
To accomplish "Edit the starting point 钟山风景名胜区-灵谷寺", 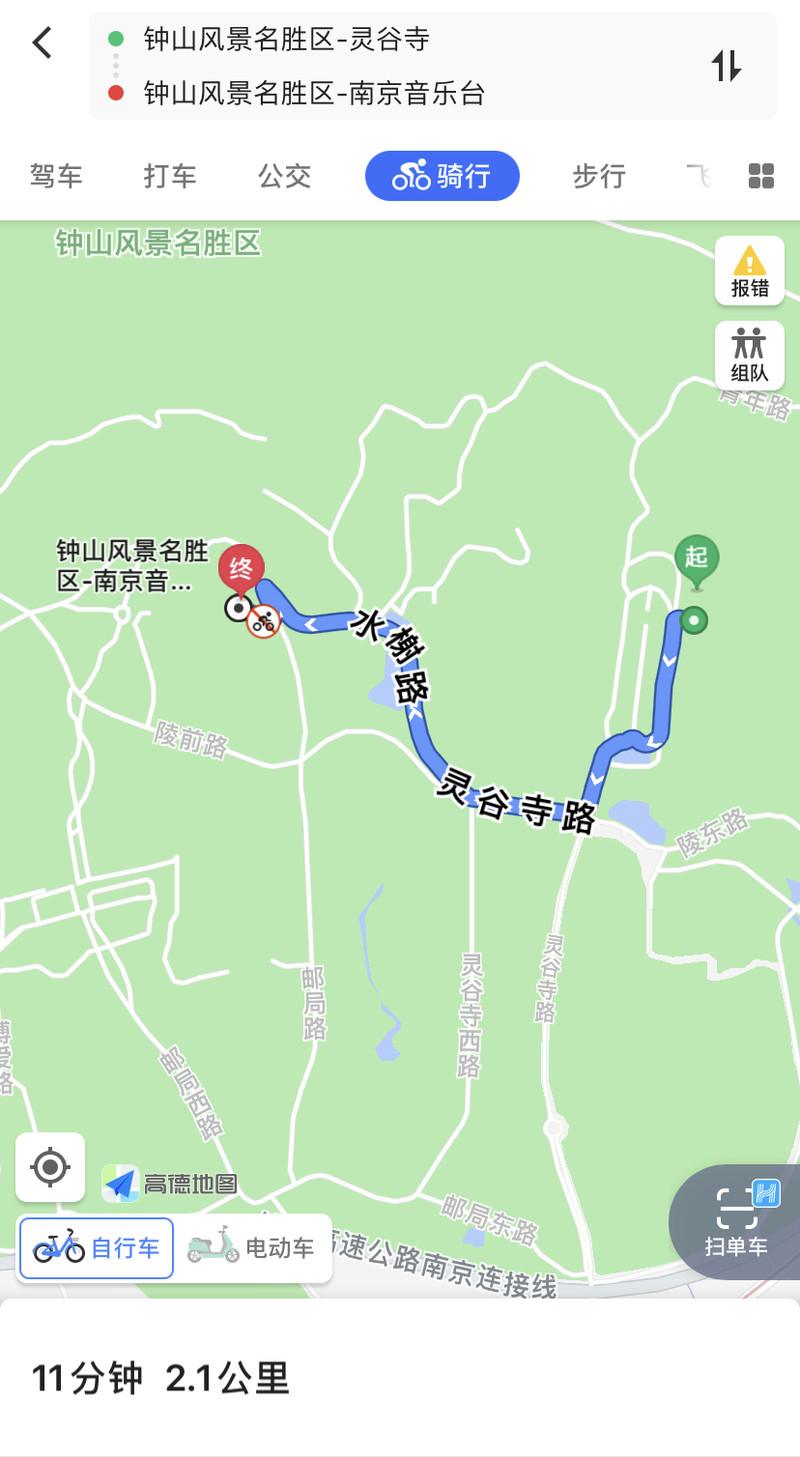I will click(x=286, y=39).
